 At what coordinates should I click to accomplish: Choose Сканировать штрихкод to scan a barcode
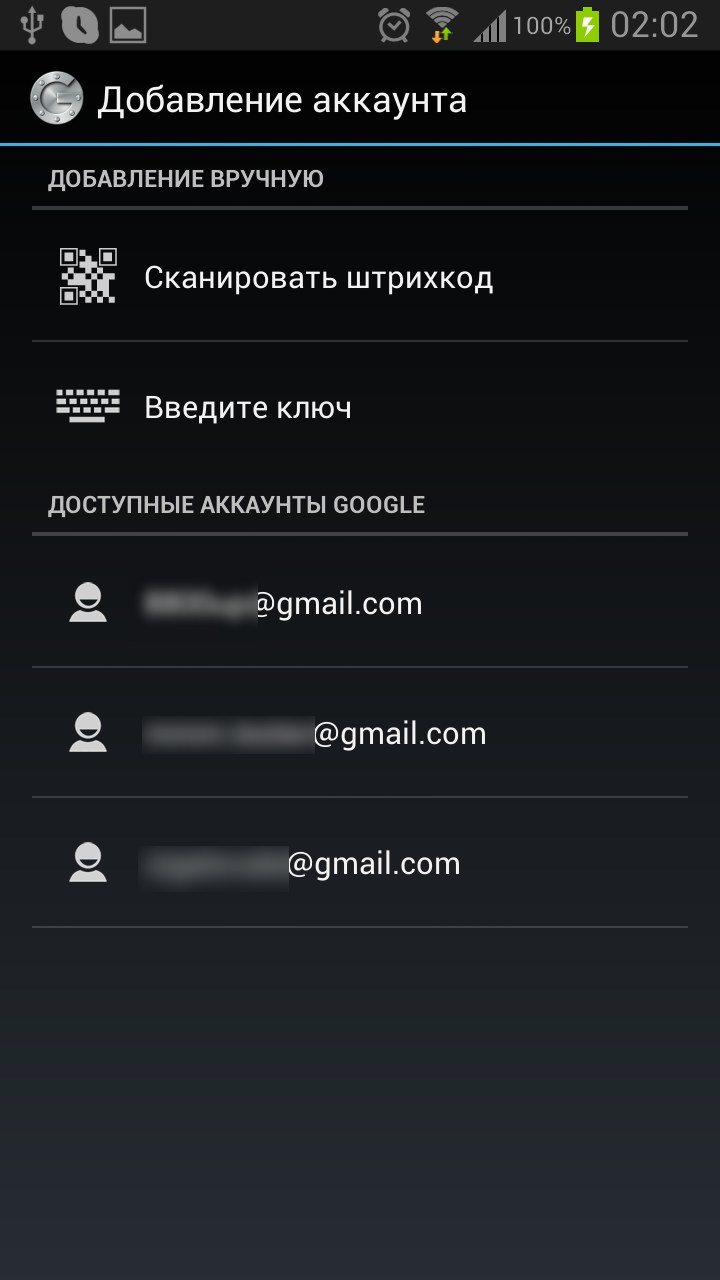click(x=360, y=276)
